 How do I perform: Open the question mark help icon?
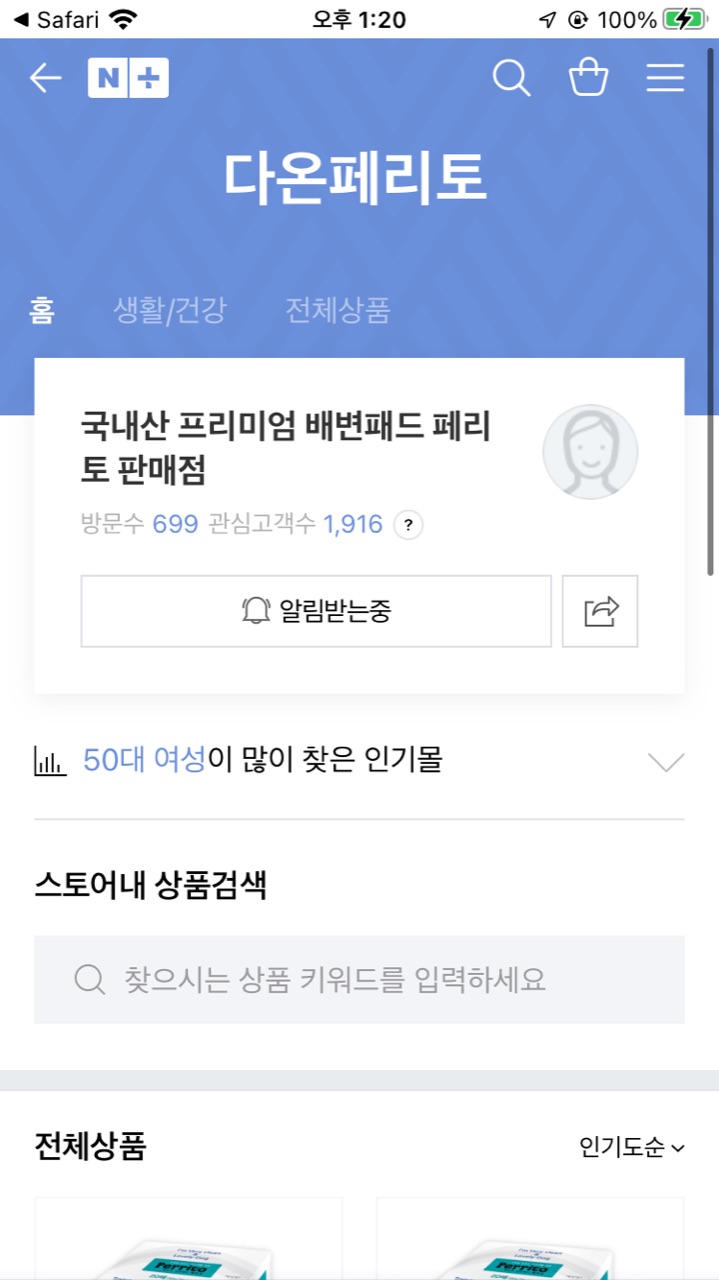[x=408, y=525]
